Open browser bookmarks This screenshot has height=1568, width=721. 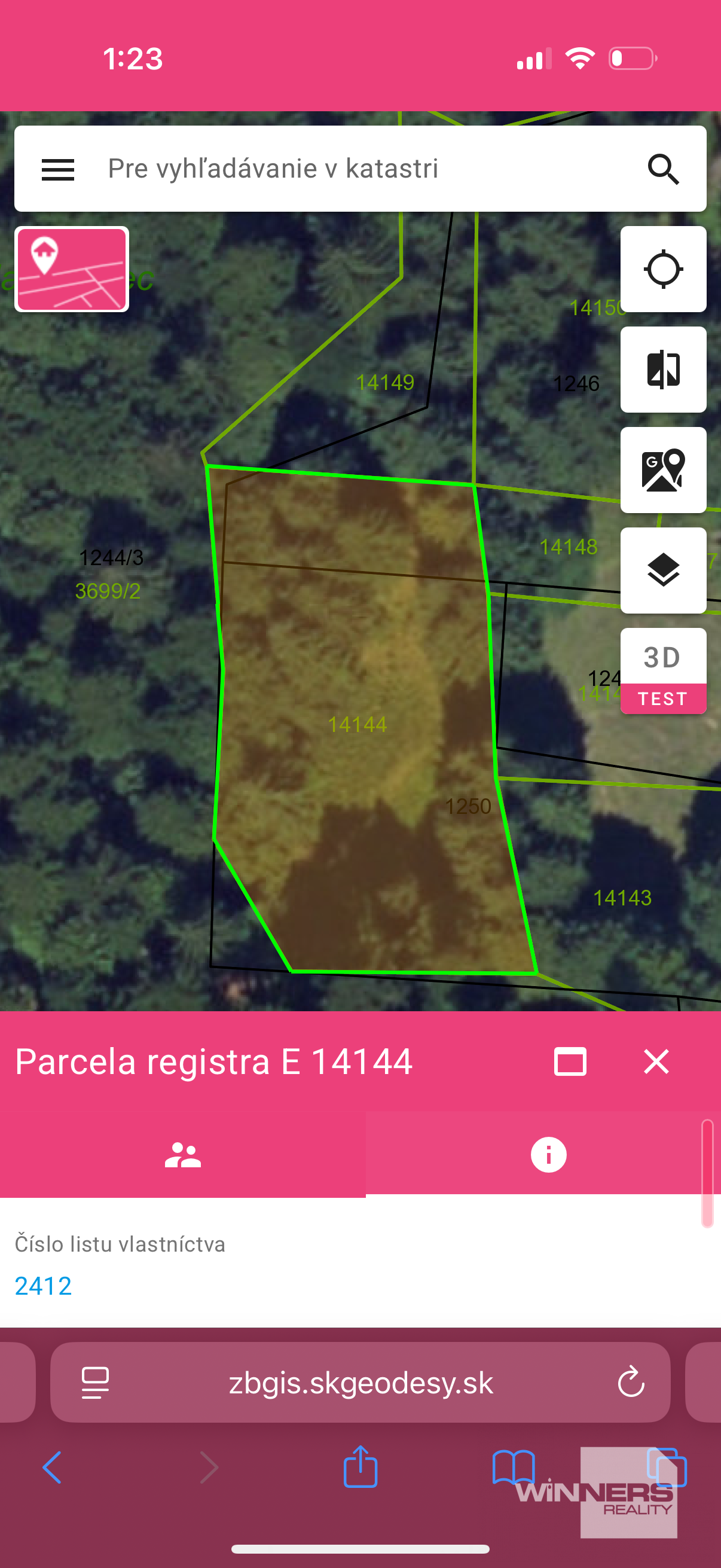tap(513, 1468)
